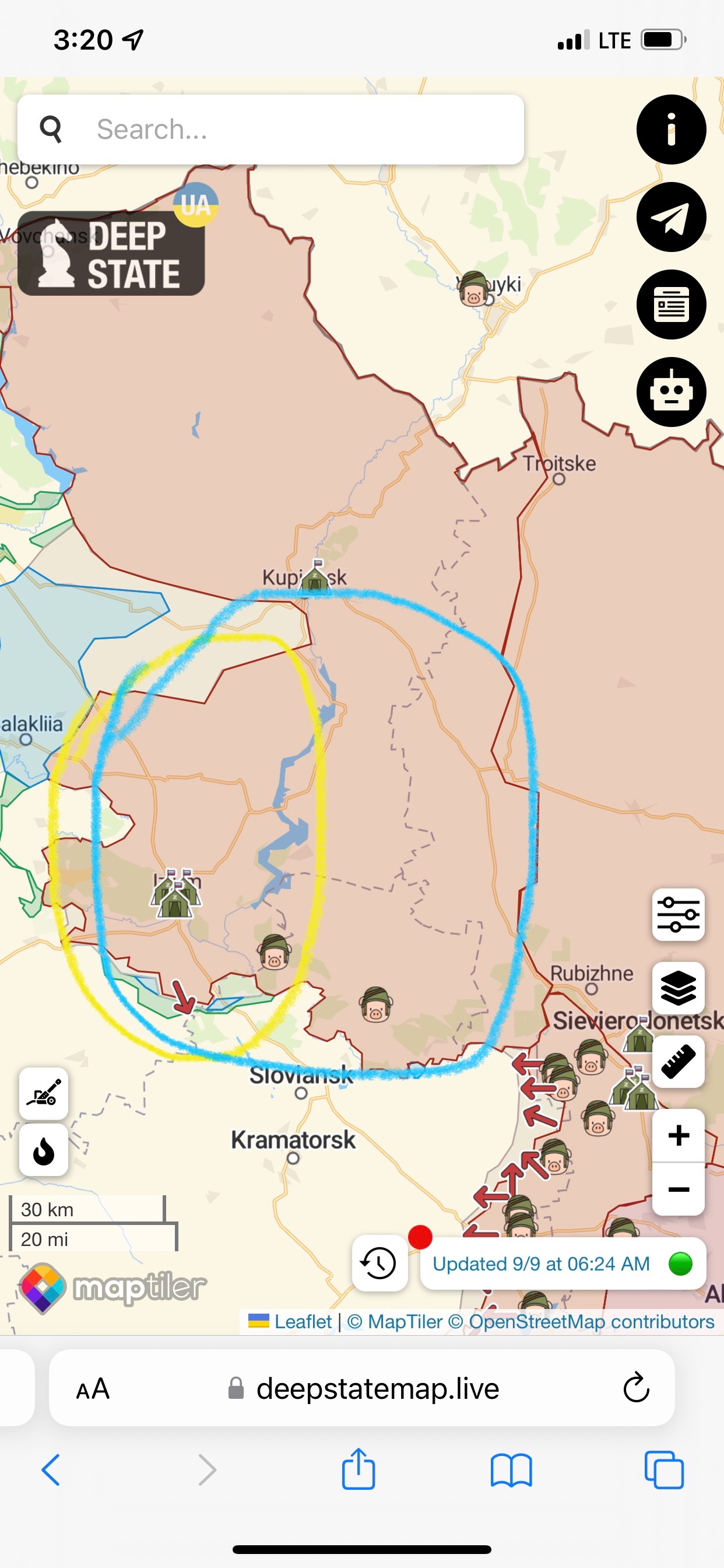Viewport: 724px width, 1568px height.
Task: Open the info button
Action: click(x=671, y=129)
